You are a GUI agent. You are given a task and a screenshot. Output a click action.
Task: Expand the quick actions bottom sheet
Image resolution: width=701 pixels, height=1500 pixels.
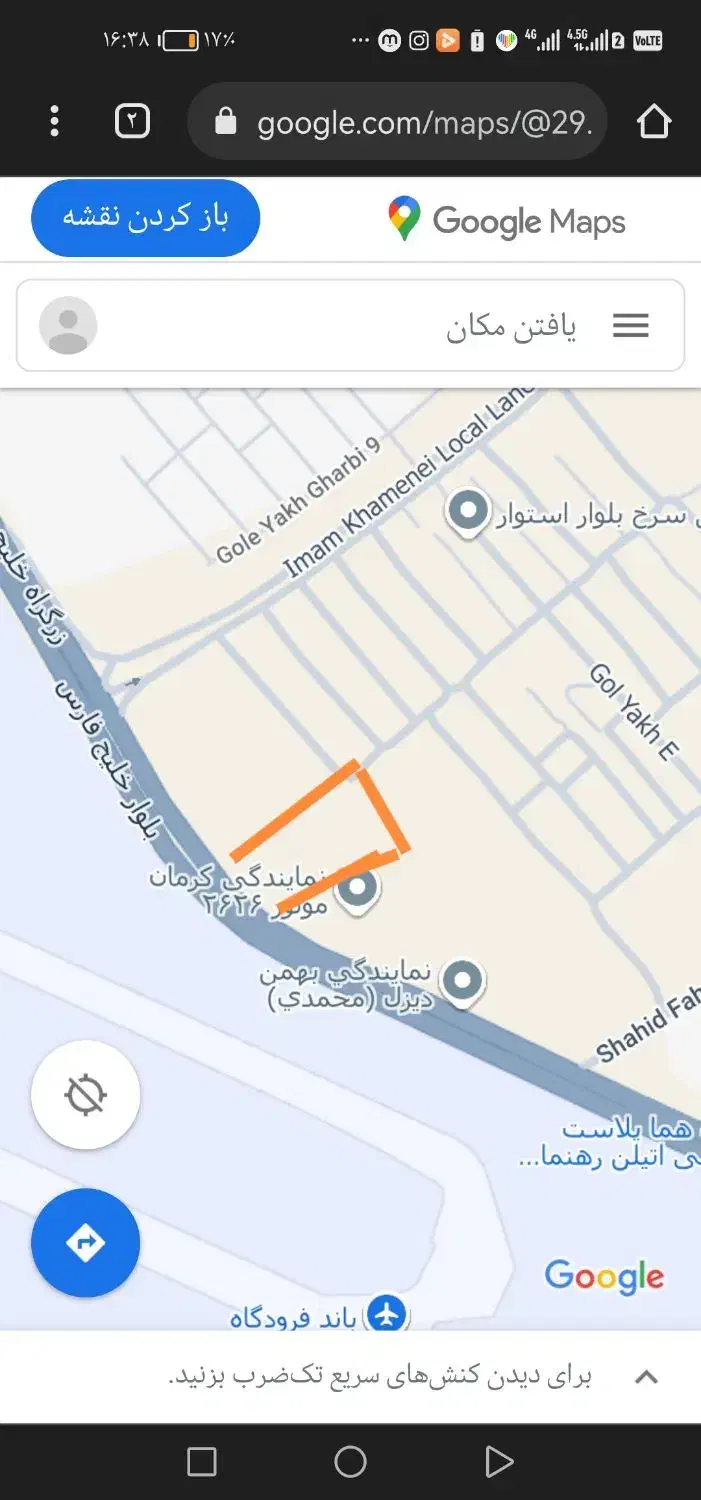646,1377
